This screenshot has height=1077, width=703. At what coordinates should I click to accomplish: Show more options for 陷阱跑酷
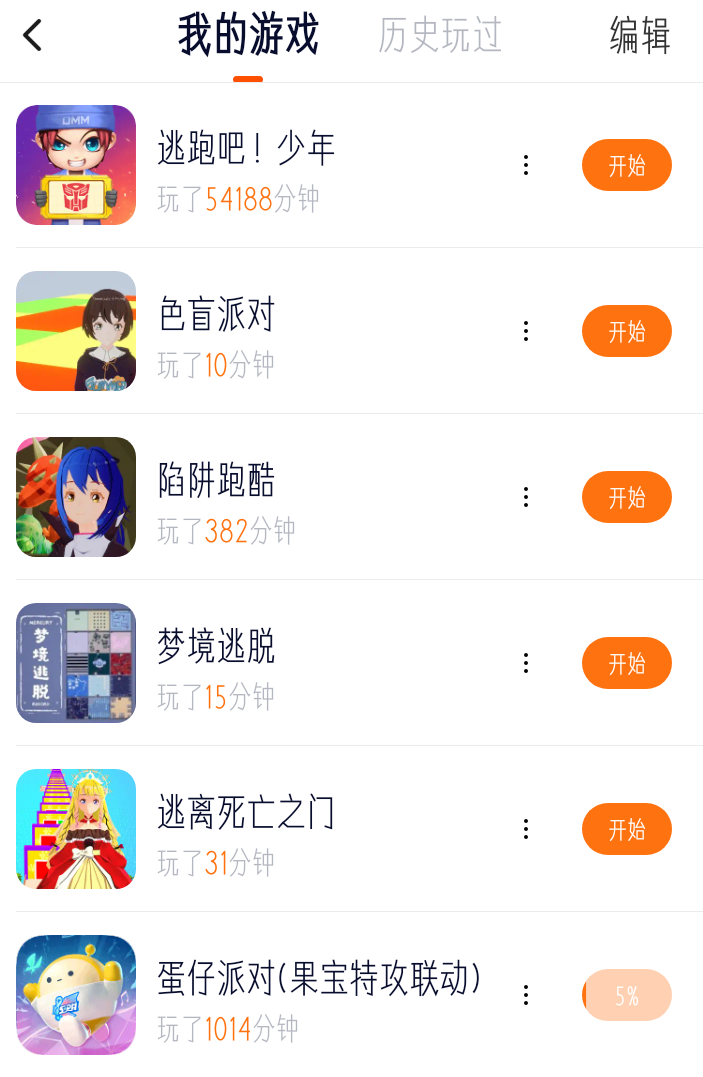pos(526,497)
